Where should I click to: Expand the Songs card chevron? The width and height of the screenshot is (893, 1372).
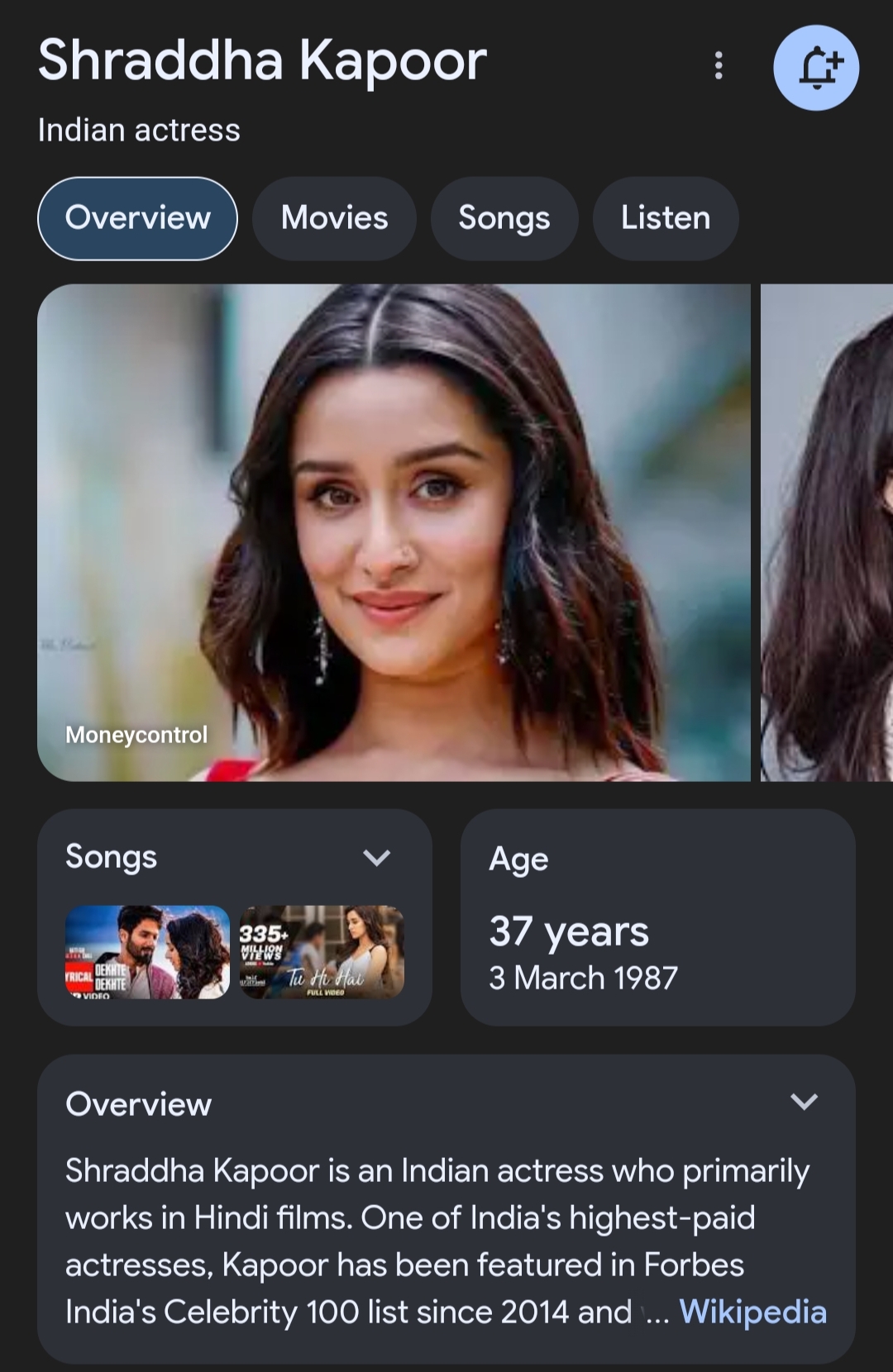point(376,858)
